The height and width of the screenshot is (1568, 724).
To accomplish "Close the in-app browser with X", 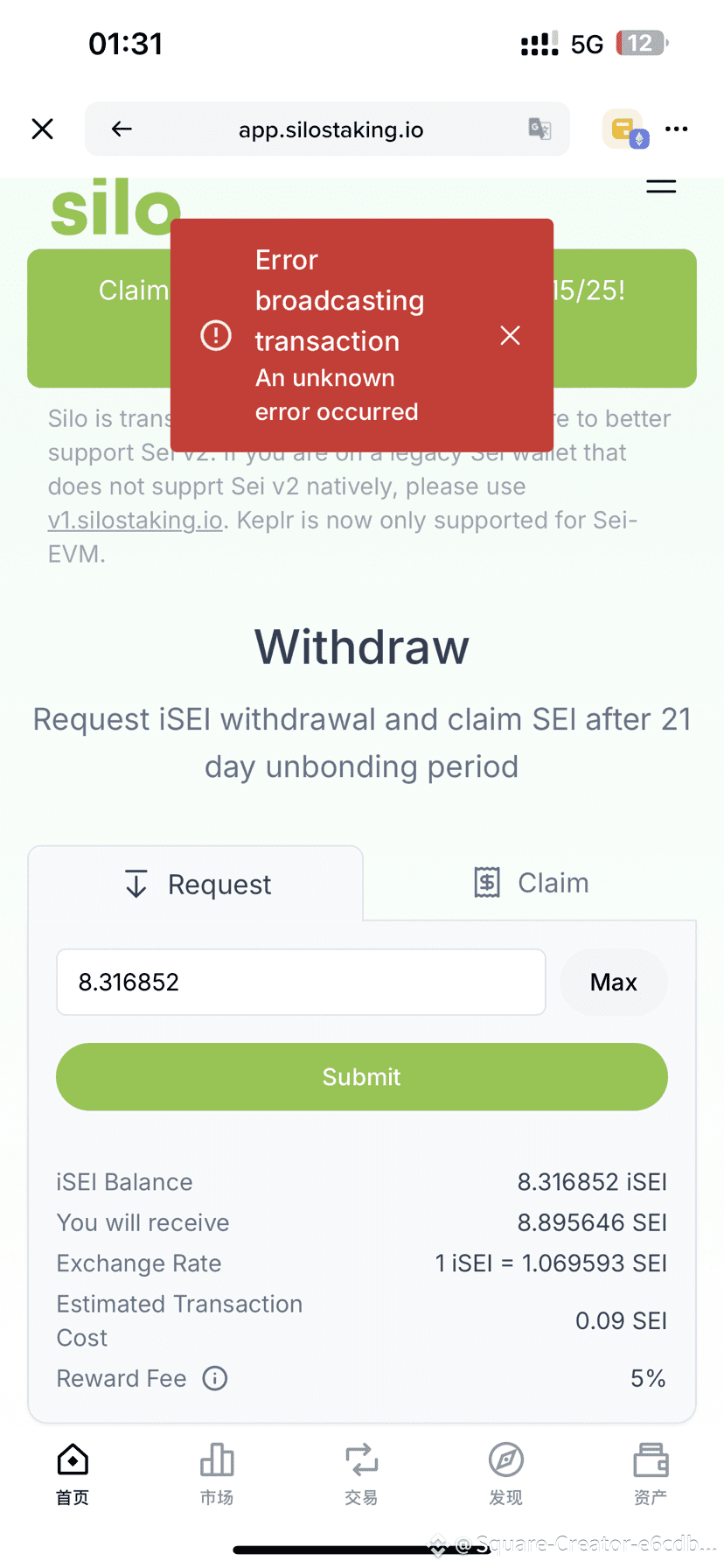I will [x=42, y=129].
